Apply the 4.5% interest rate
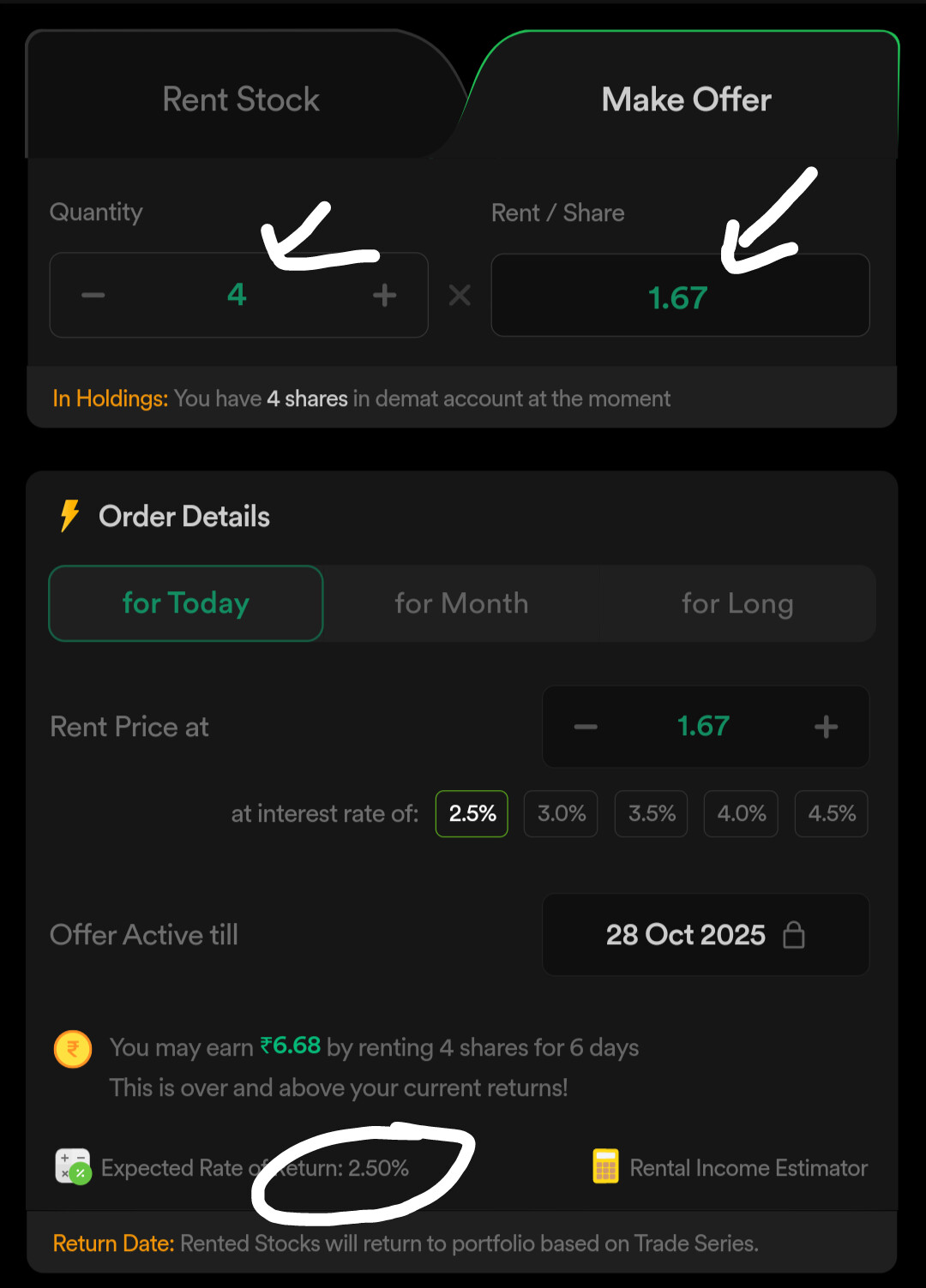Viewport: 926px width, 1288px height. pos(831,813)
